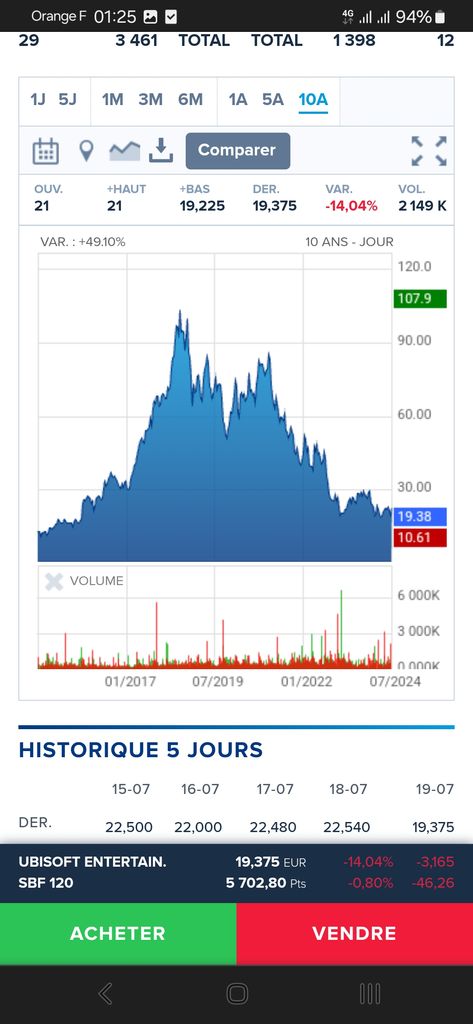Switch chart range to 5A
Viewport: 473px width, 1024px height.
click(x=272, y=100)
